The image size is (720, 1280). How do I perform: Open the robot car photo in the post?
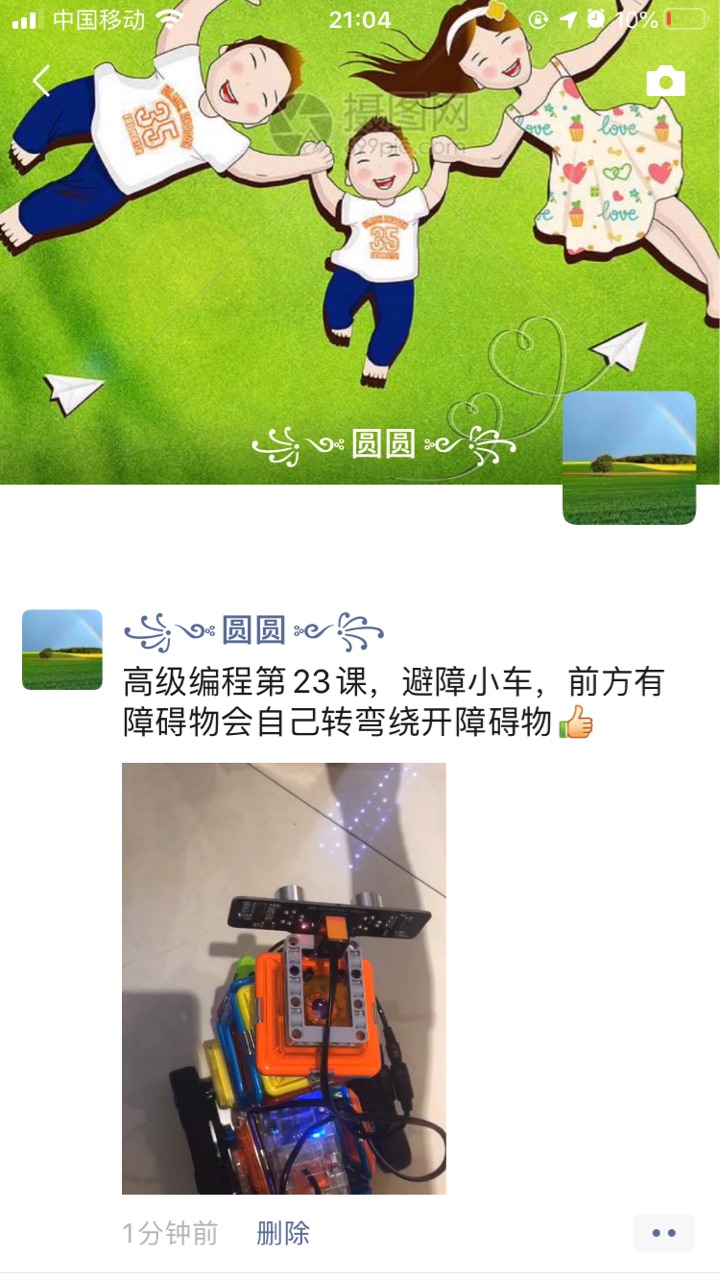click(284, 978)
